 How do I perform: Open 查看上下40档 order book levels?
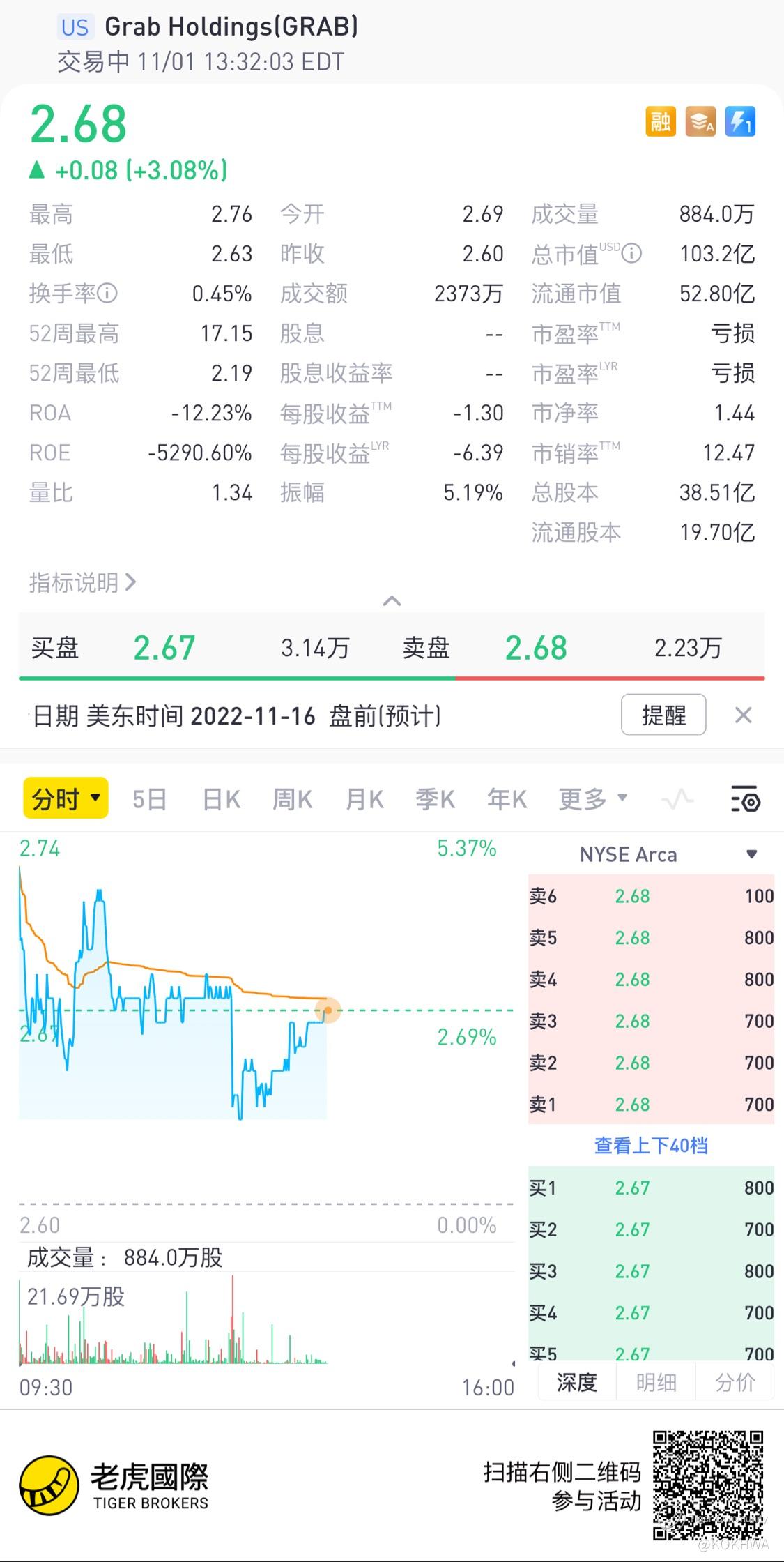[x=651, y=1146]
